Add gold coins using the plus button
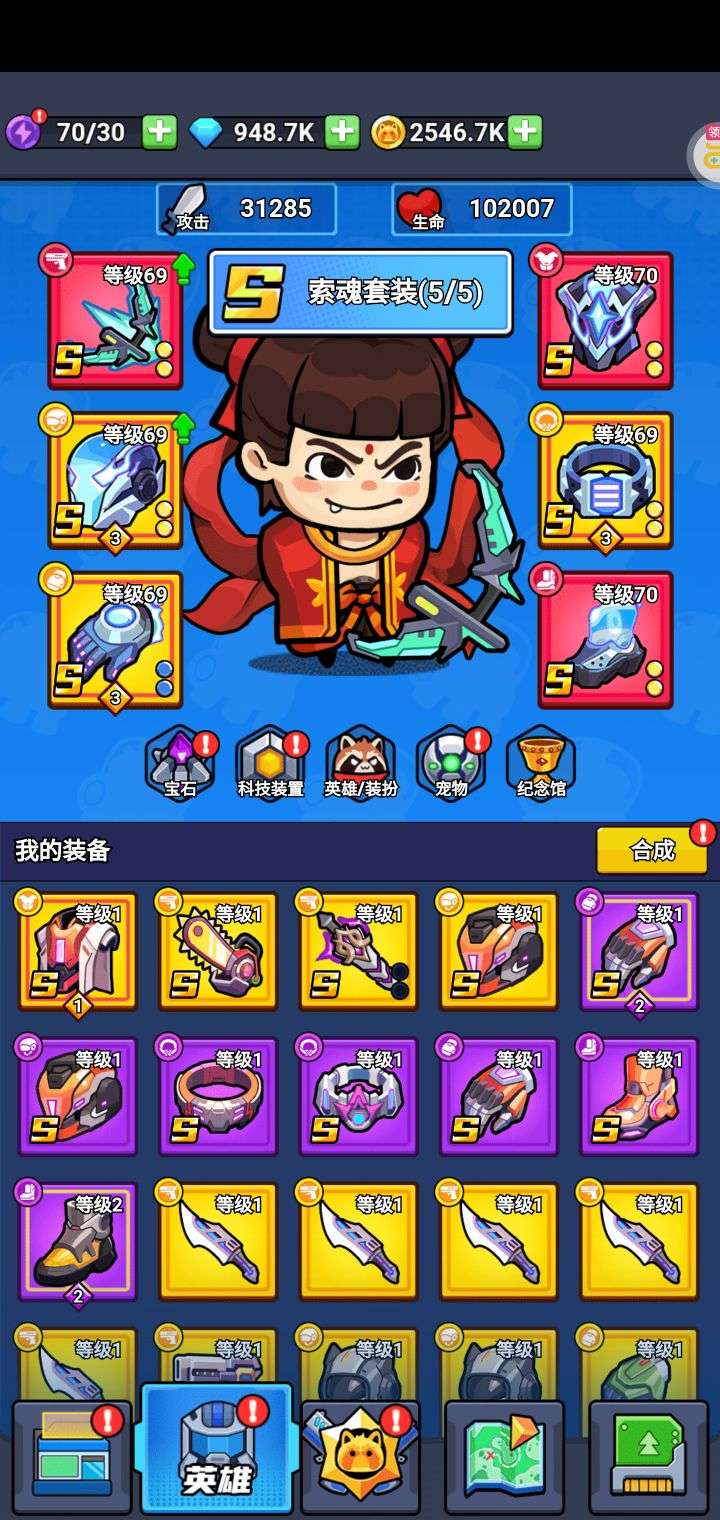This screenshot has width=720, height=1520. (525, 132)
